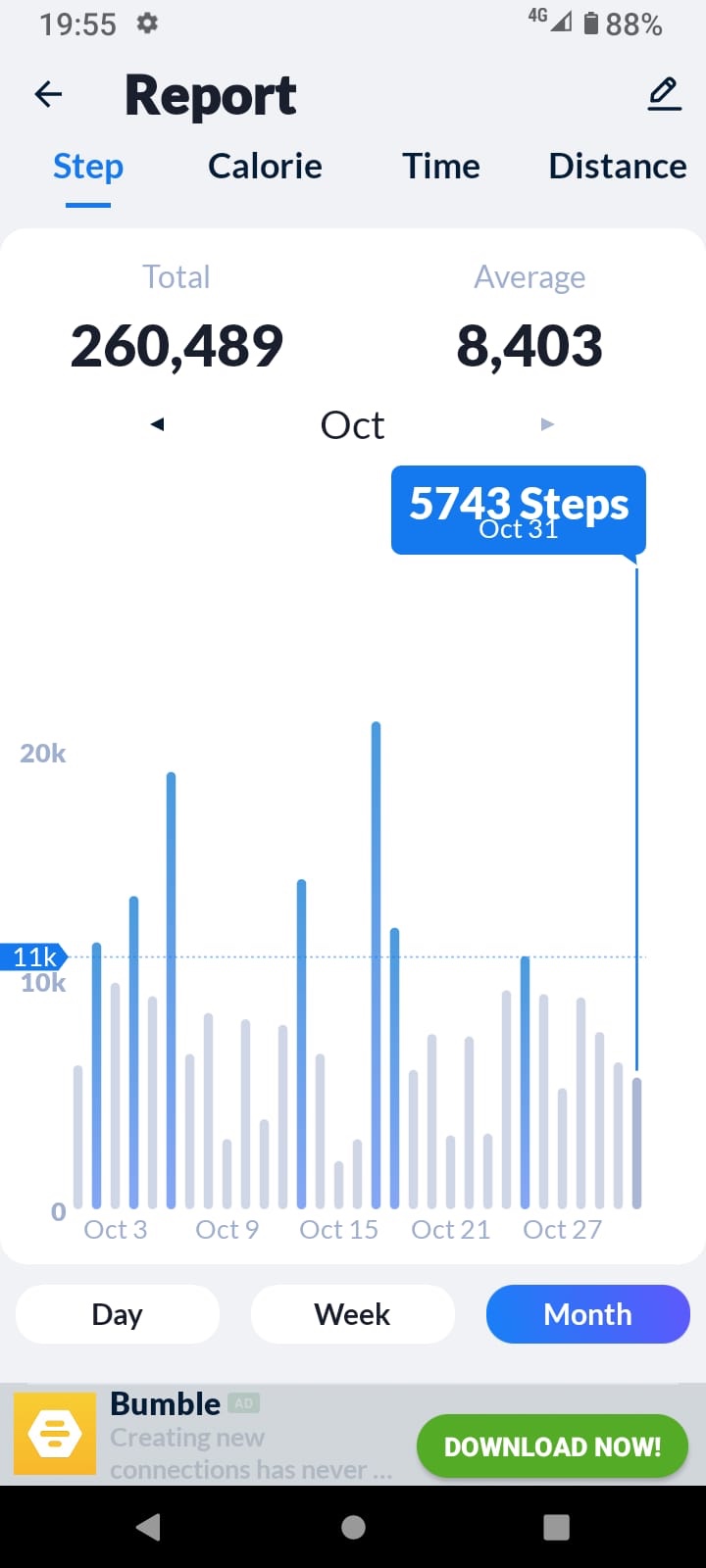Open the Distance tab

(x=618, y=167)
